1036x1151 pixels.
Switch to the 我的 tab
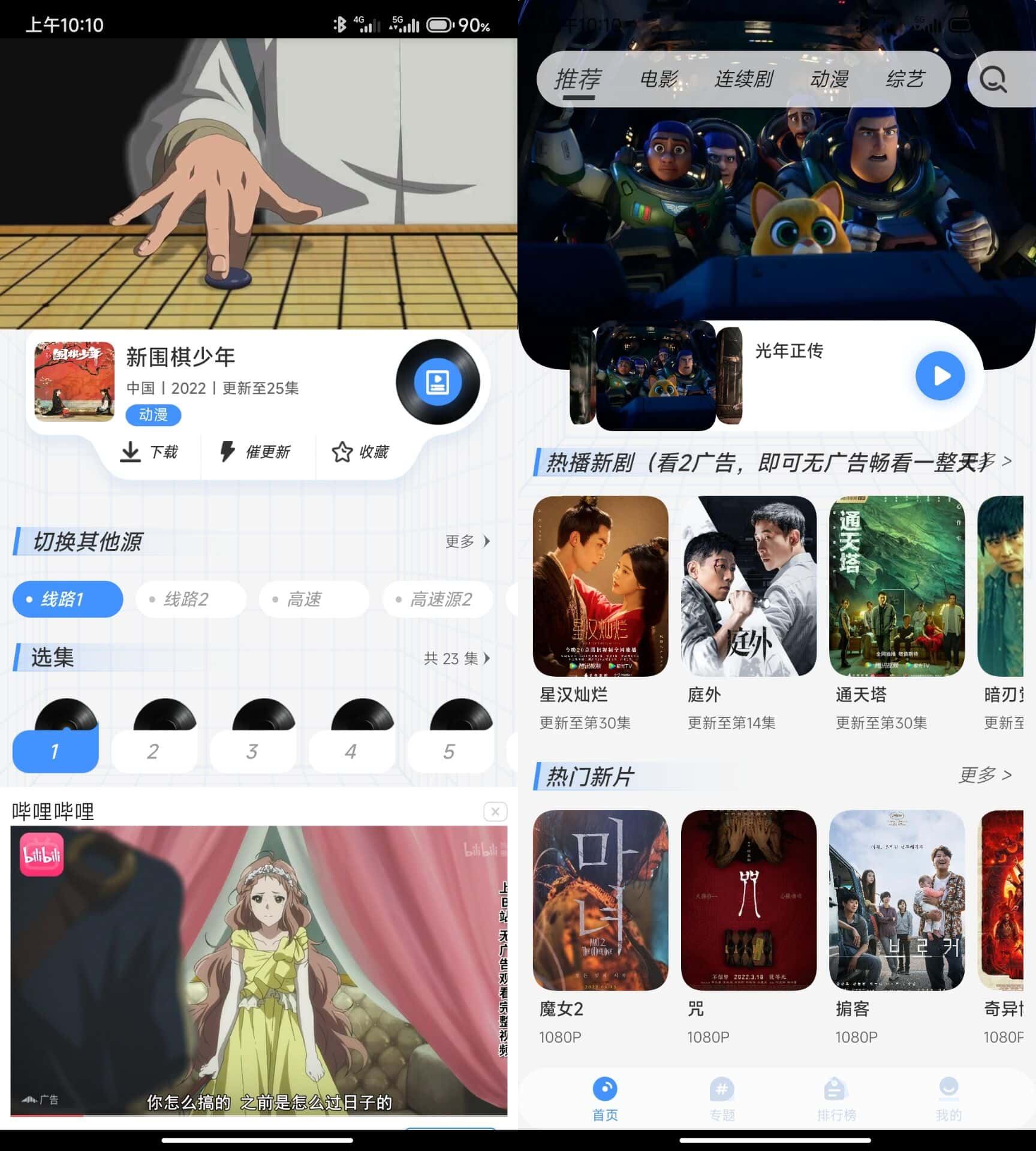(x=948, y=1098)
